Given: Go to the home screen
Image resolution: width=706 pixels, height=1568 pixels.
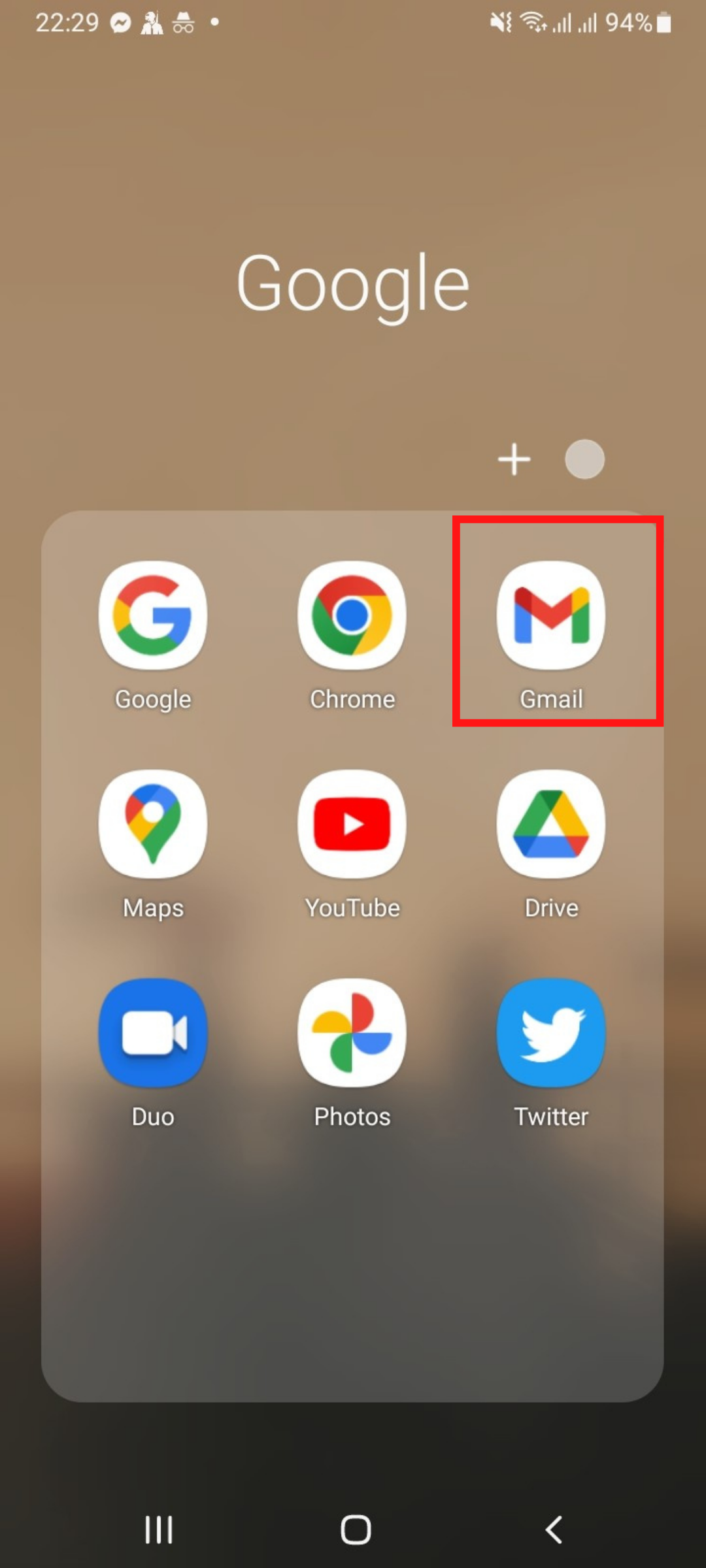Looking at the screenshot, I should coord(356,1529).
